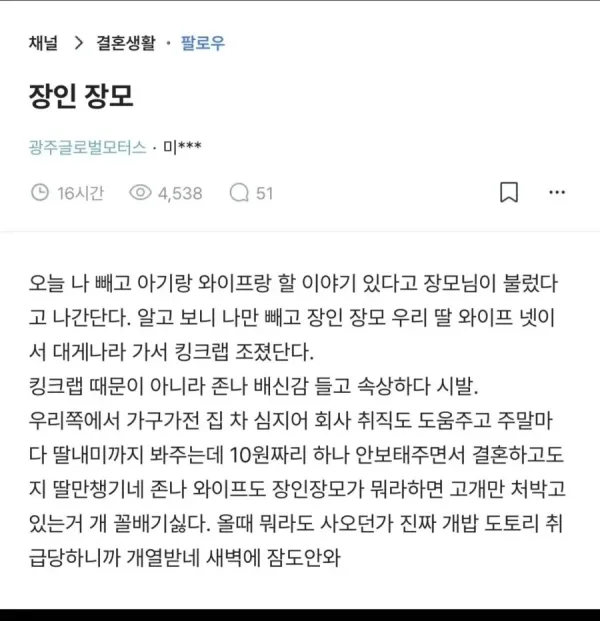Go to the 채널 breadcrumb

click(43, 43)
